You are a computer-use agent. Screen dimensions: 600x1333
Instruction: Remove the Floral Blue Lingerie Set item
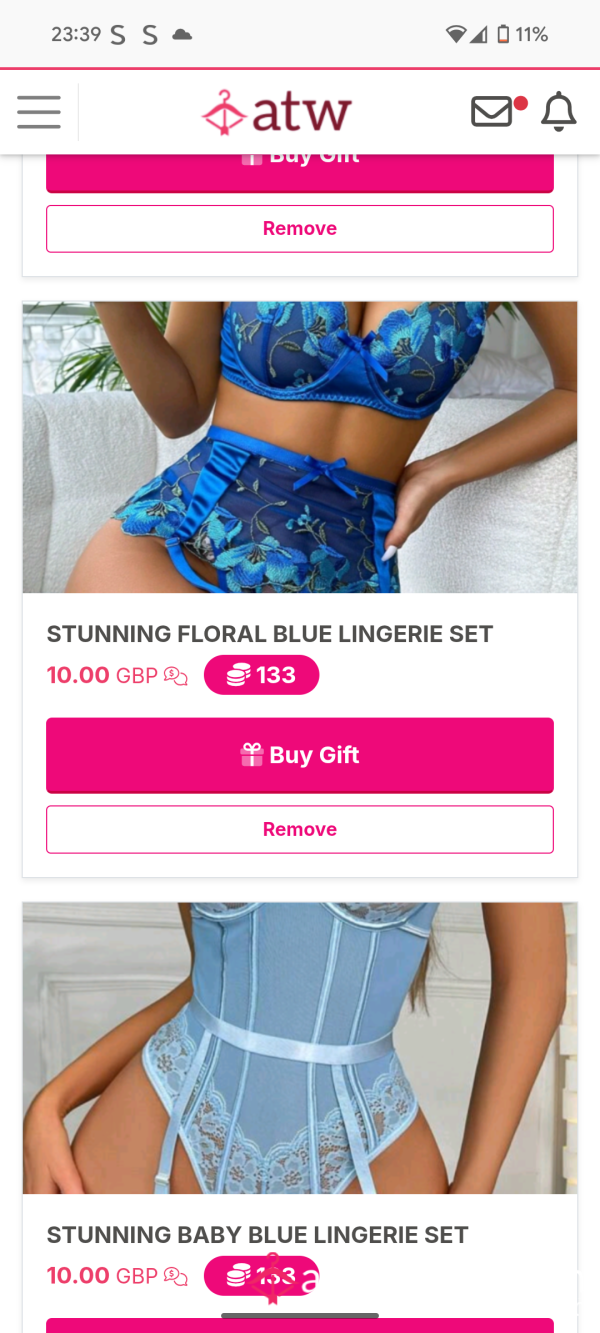[x=300, y=829]
